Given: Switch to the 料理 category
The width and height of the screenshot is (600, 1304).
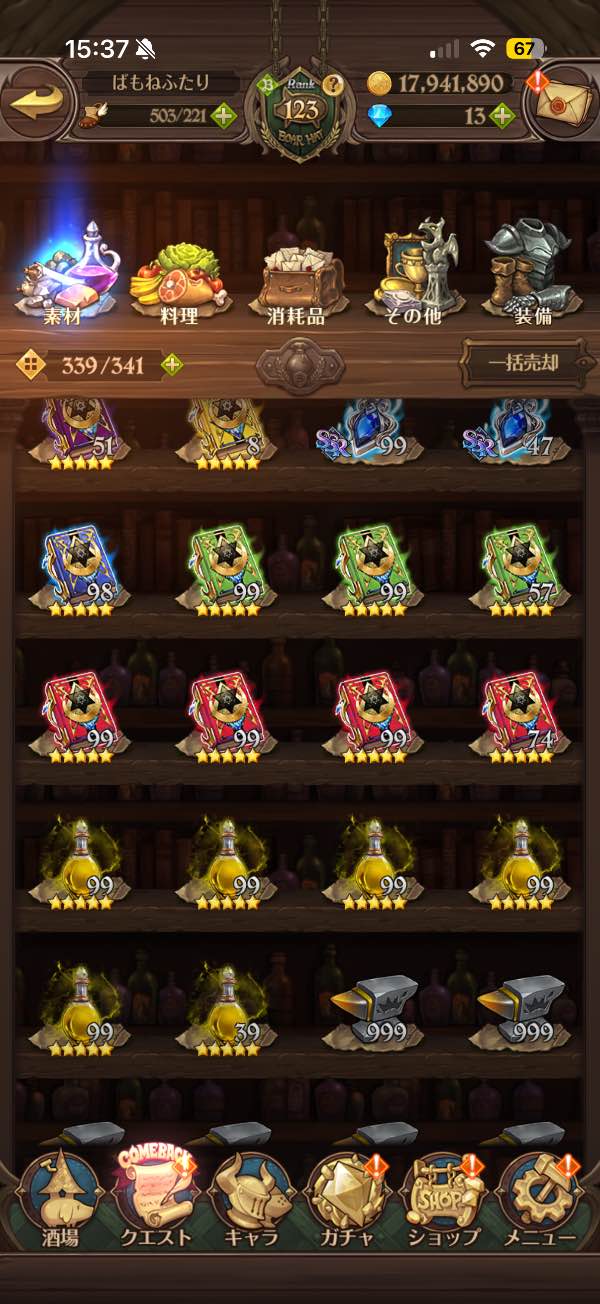Looking at the screenshot, I should [x=178, y=285].
